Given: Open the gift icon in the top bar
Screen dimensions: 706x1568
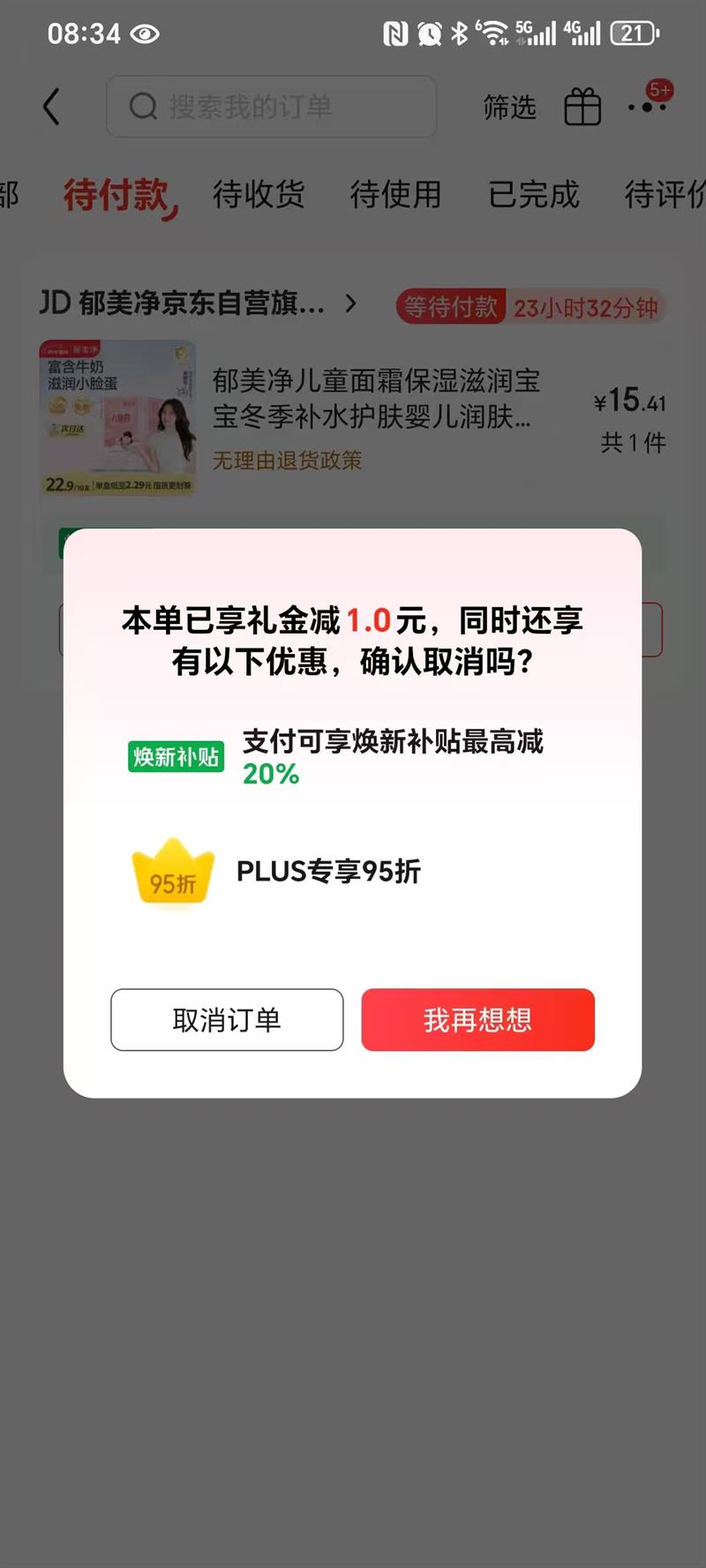Looking at the screenshot, I should pos(582,105).
